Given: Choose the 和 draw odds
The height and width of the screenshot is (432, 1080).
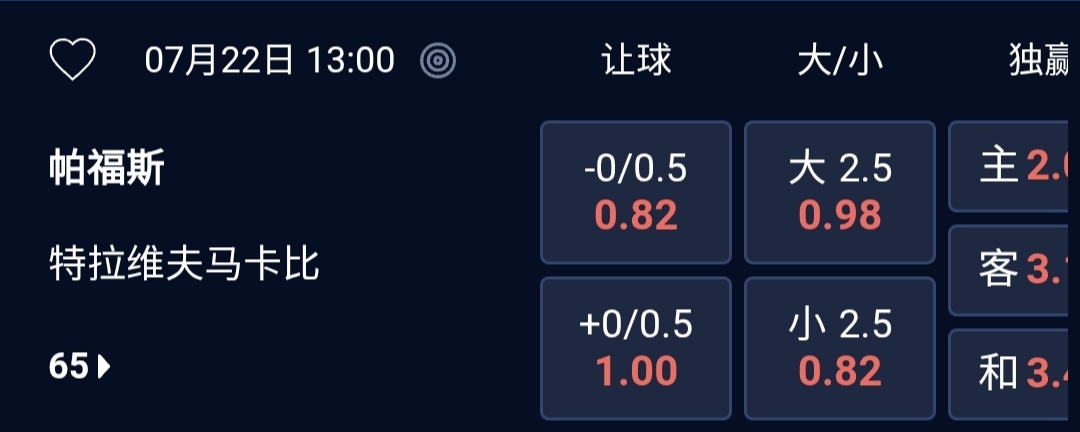Looking at the screenshot, I should (x=1014, y=374).
